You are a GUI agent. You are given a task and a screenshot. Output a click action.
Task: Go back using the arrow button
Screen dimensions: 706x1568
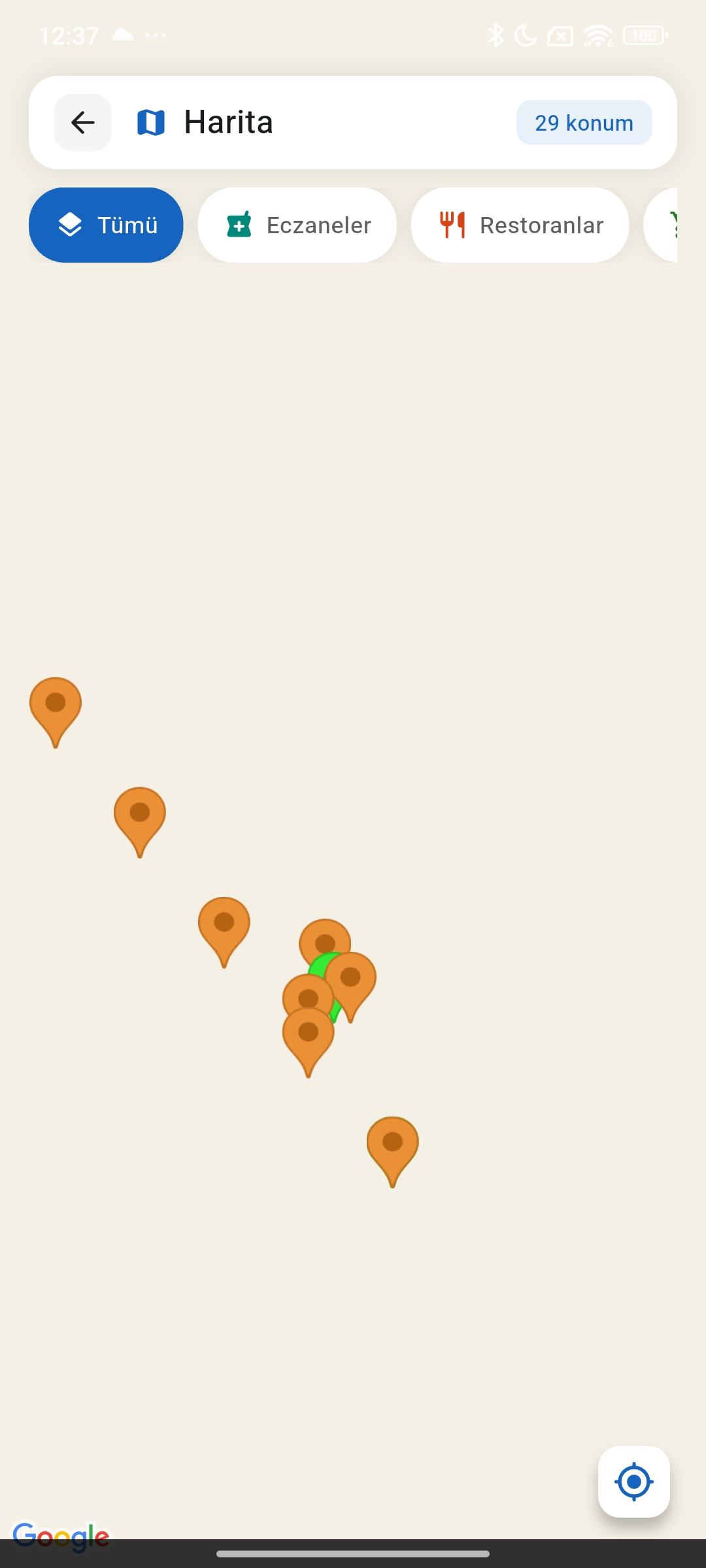click(82, 122)
